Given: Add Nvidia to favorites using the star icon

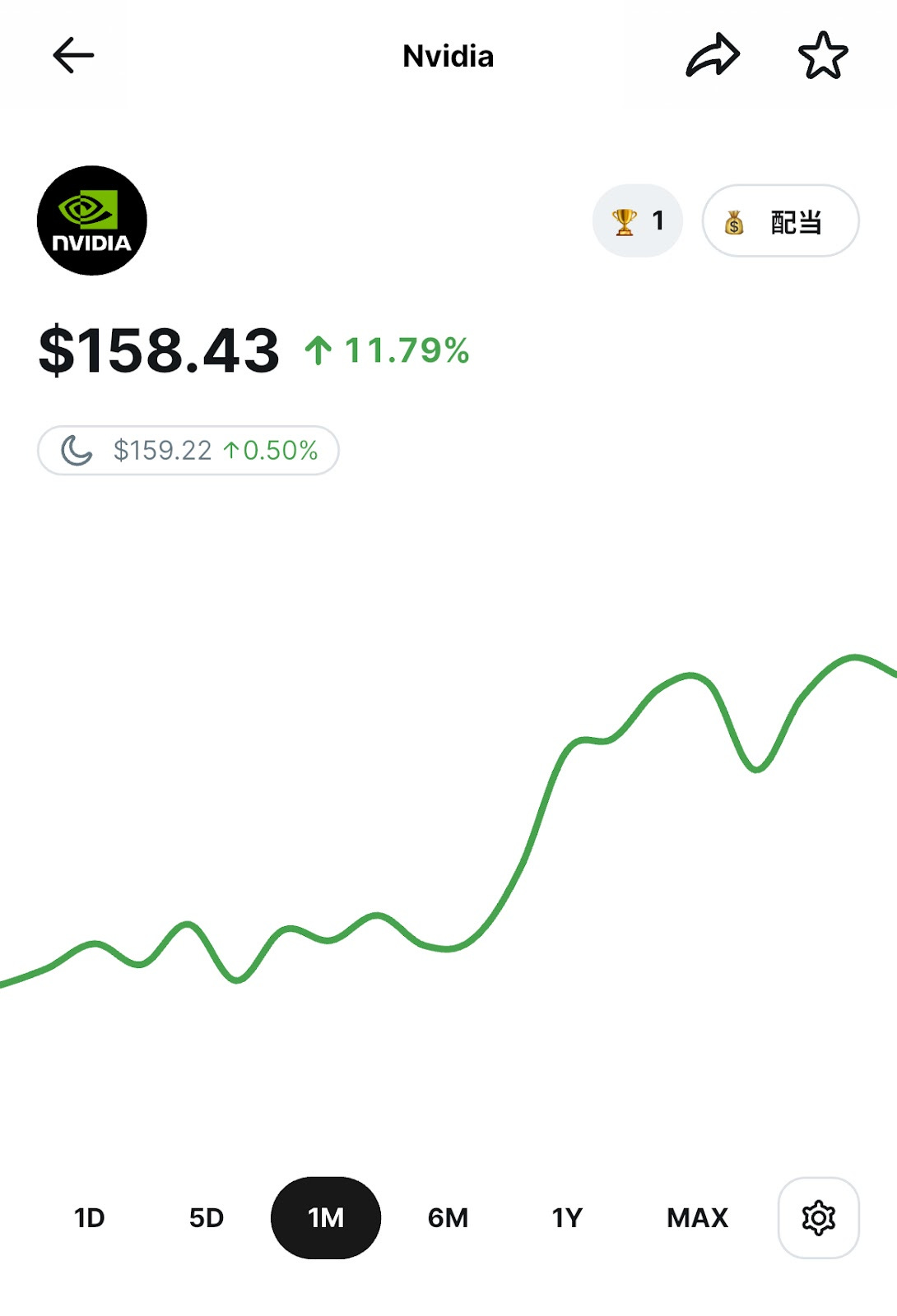Looking at the screenshot, I should tap(824, 54).
